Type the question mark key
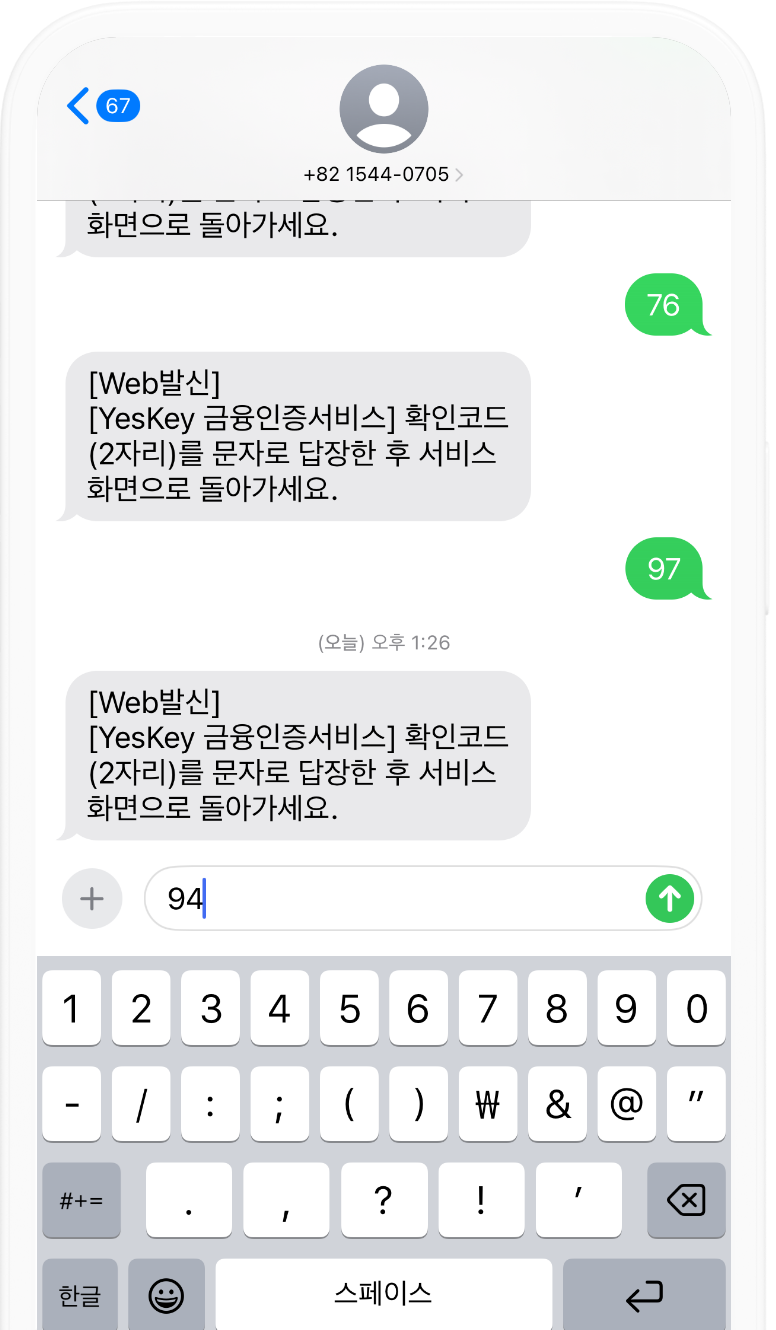The width and height of the screenshot is (776, 1330). [x=383, y=1200]
